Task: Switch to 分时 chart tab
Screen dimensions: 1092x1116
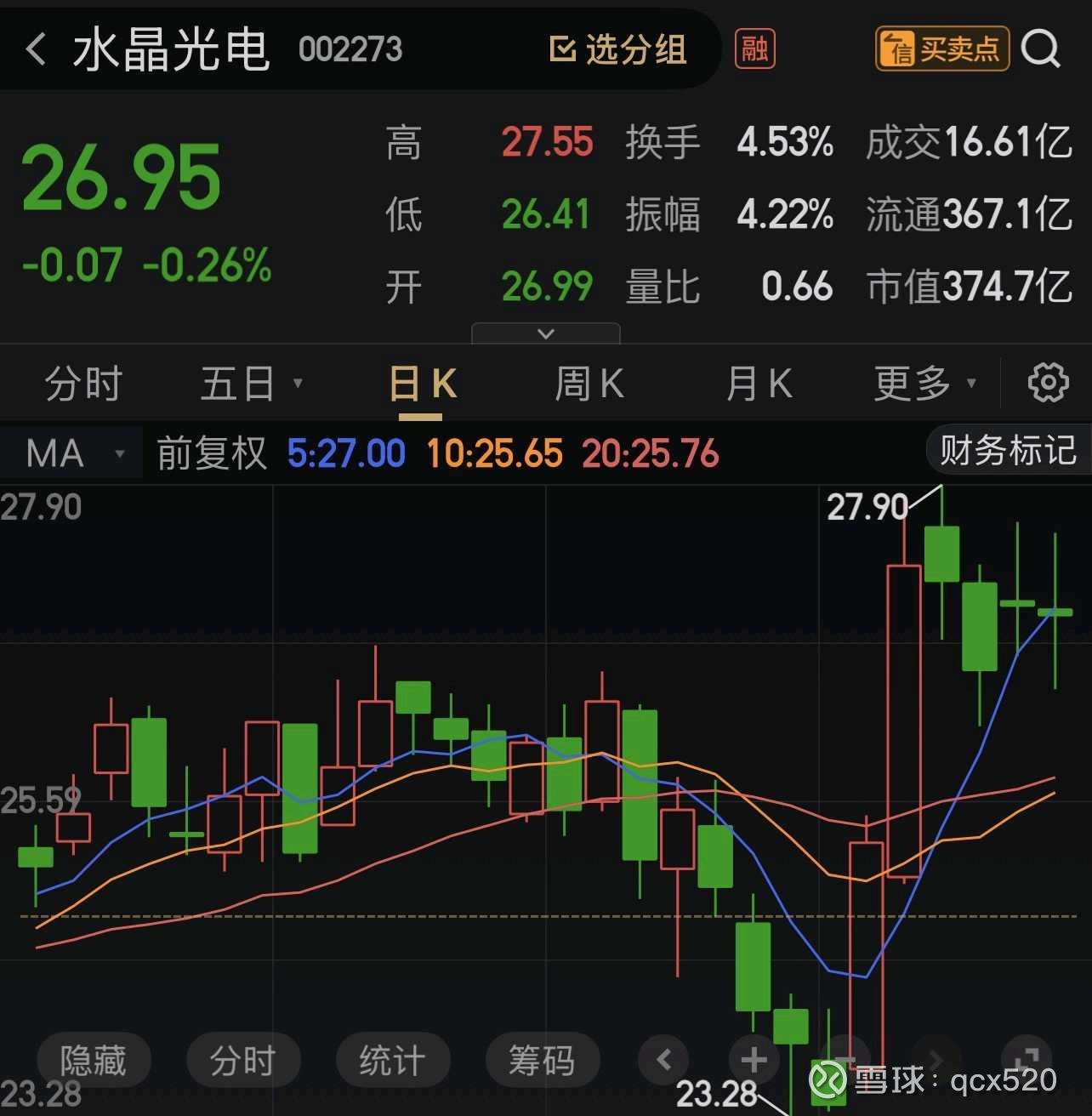Action: point(83,384)
